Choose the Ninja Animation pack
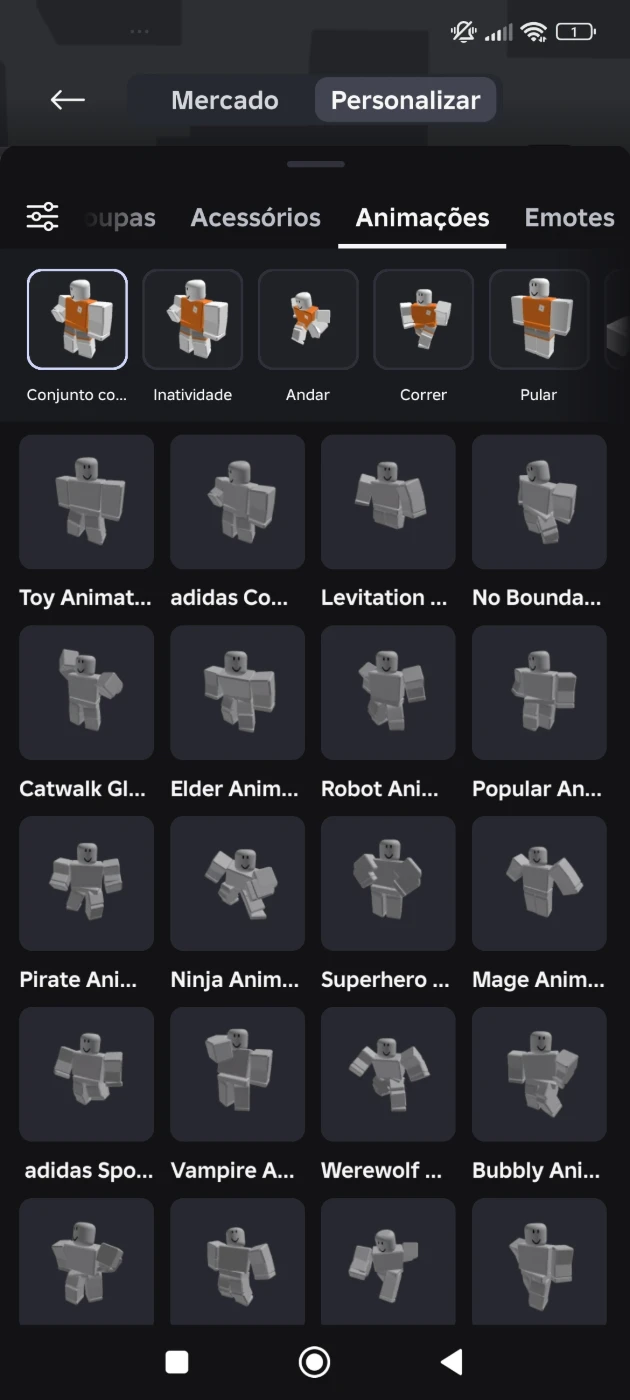 coord(237,884)
